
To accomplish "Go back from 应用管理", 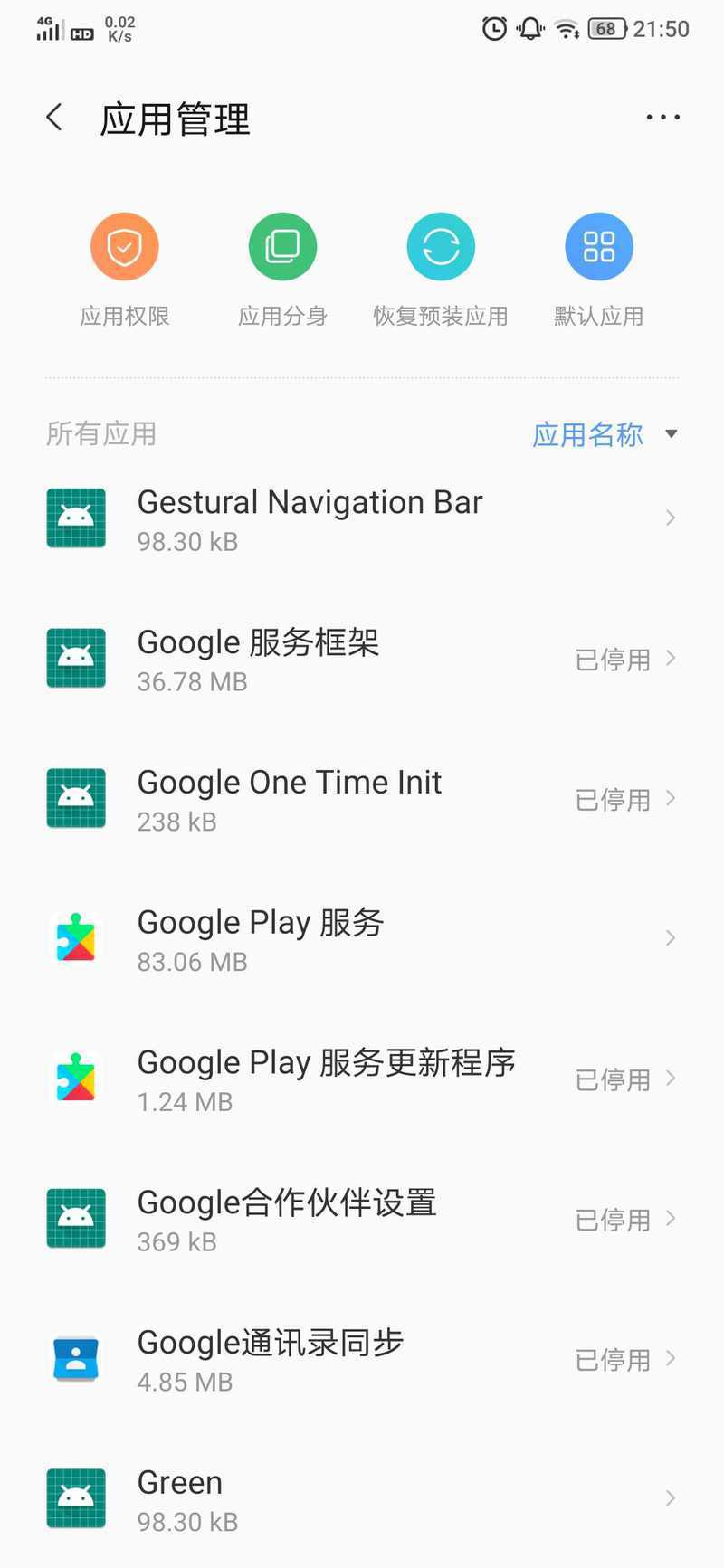I will 54,118.
